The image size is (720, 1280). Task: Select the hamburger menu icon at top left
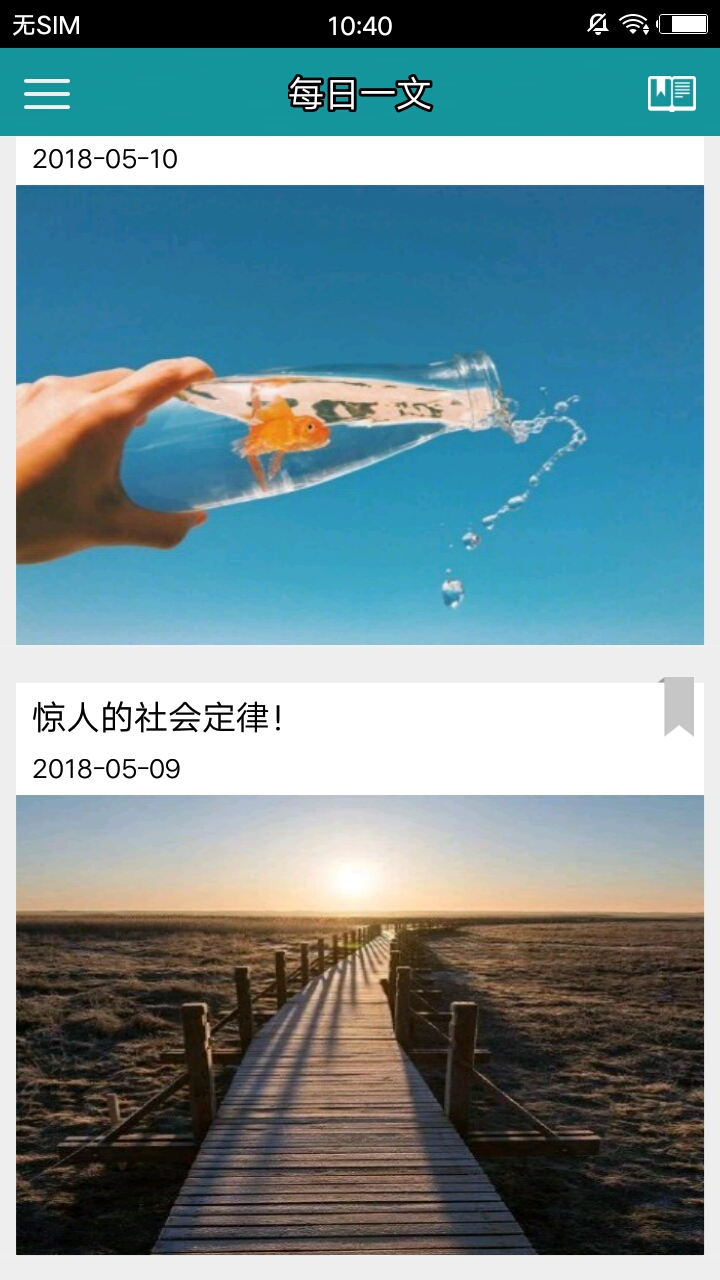click(46, 93)
